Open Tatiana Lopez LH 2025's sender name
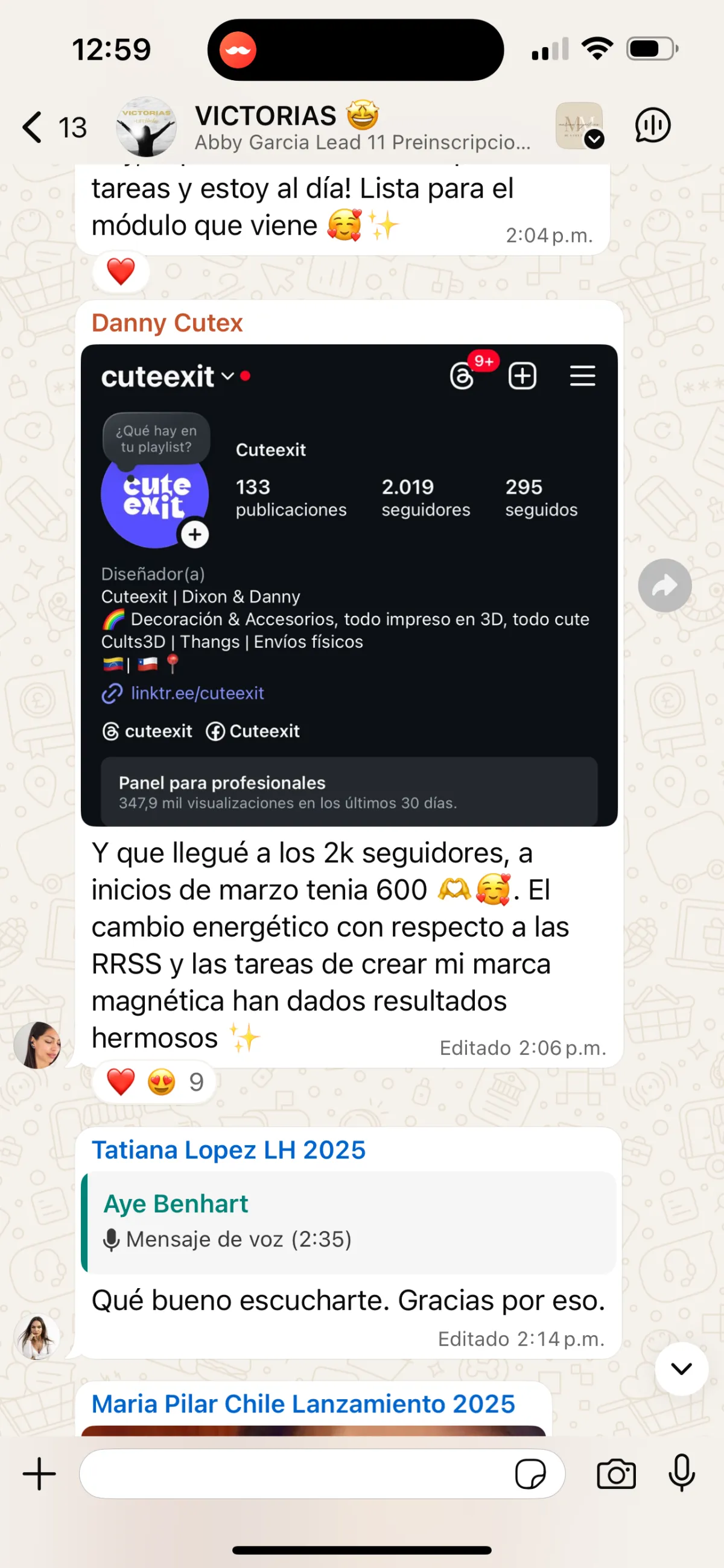The image size is (724, 1568). pos(228,1150)
